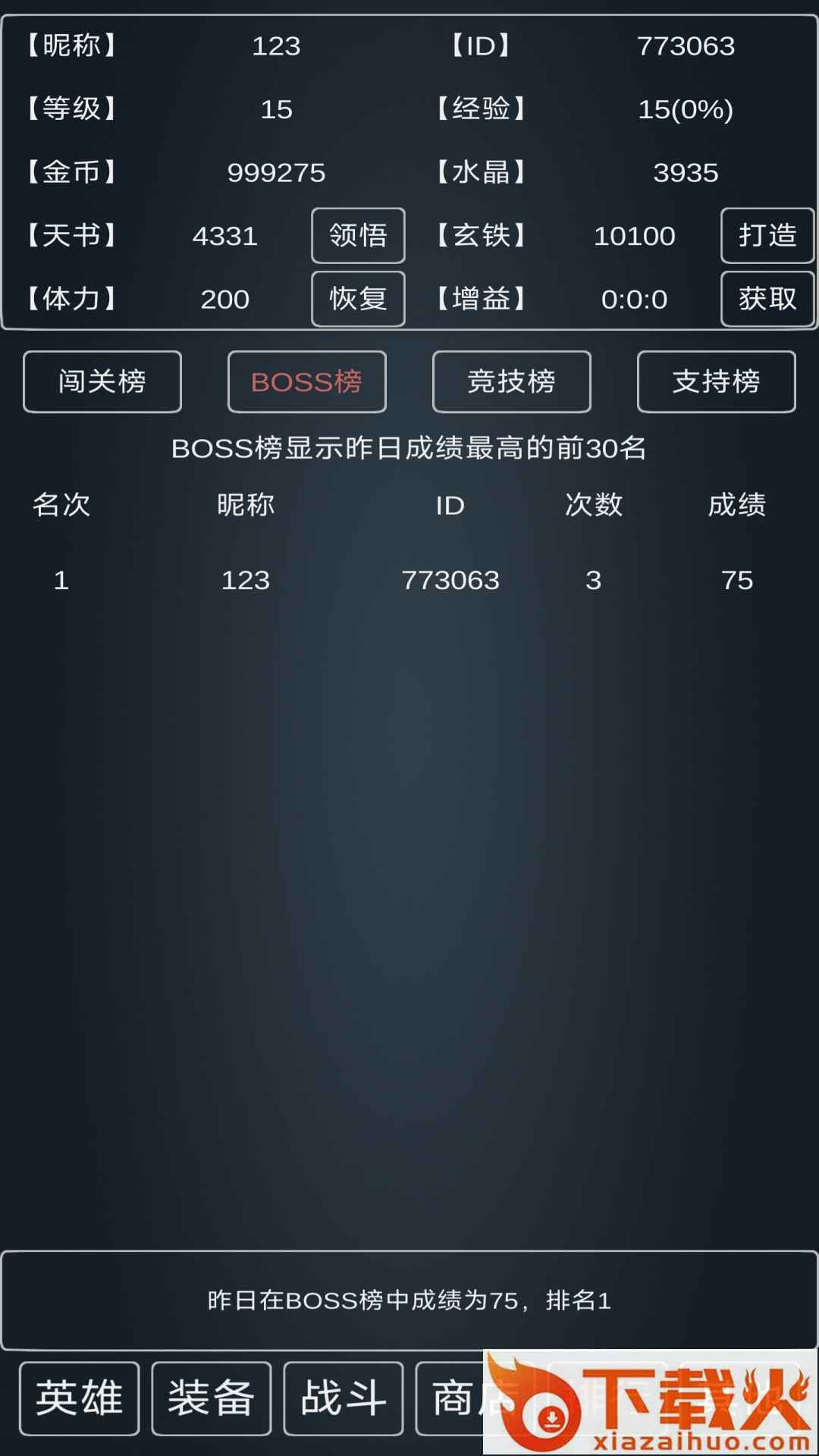Enter the 战斗 section
The image size is (819, 1456).
pyautogui.click(x=344, y=1398)
